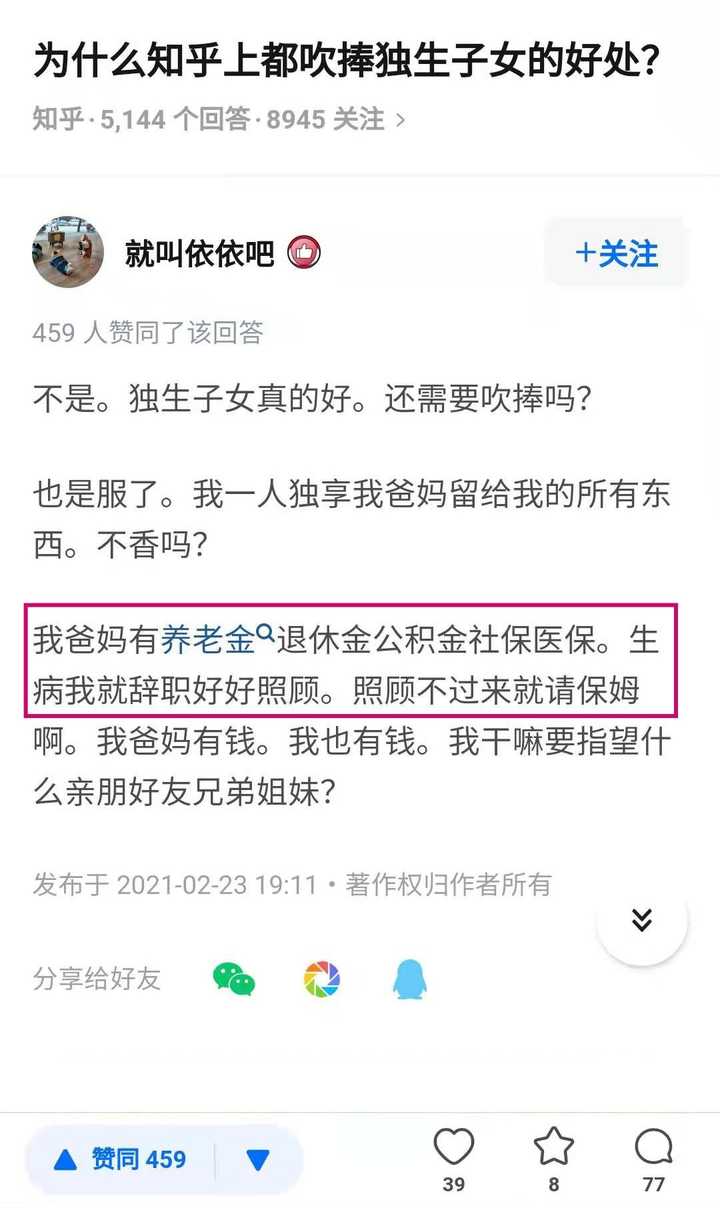The width and height of the screenshot is (720, 1208).
Task: Follow the author 就叫依依吧
Action: tap(616, 253)
